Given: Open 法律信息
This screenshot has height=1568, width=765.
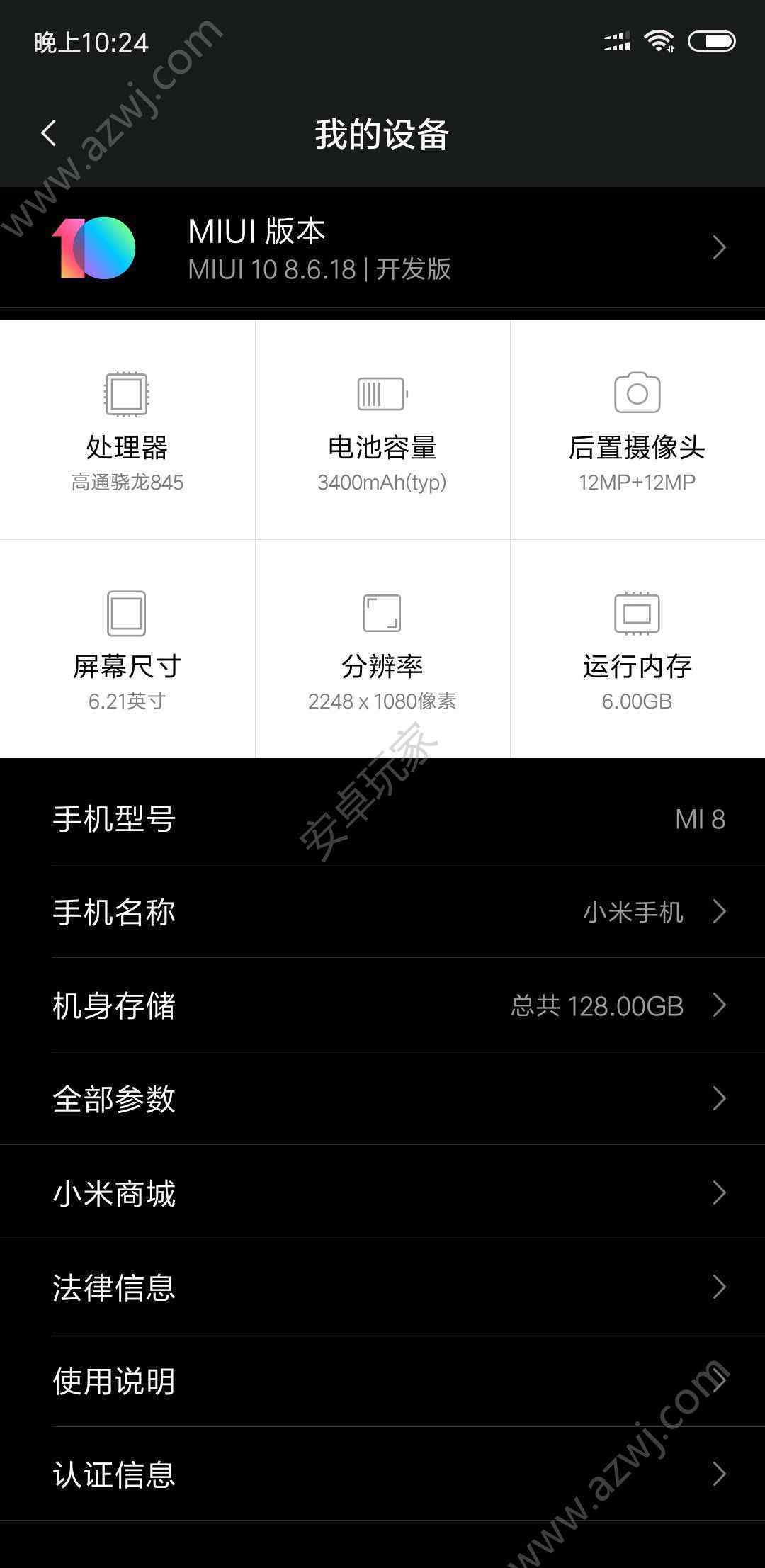Looking at the screenshot, I should pyautogui.click(x=382, y=1287).
